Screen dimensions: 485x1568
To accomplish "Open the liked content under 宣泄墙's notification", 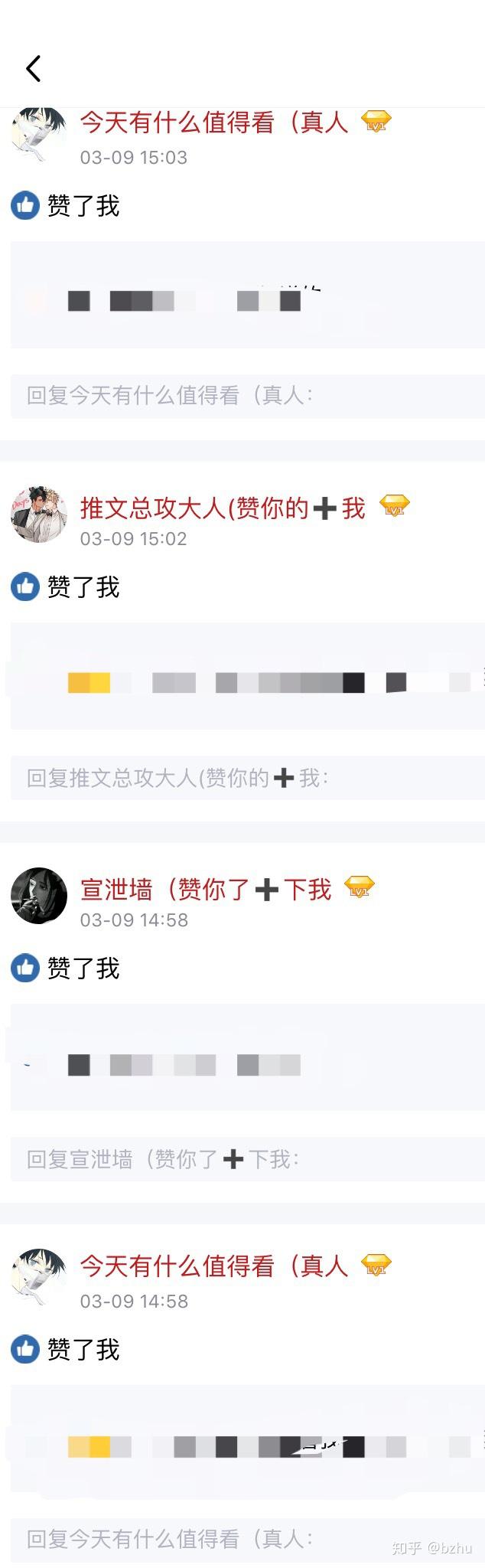I will pos(247,1057).
